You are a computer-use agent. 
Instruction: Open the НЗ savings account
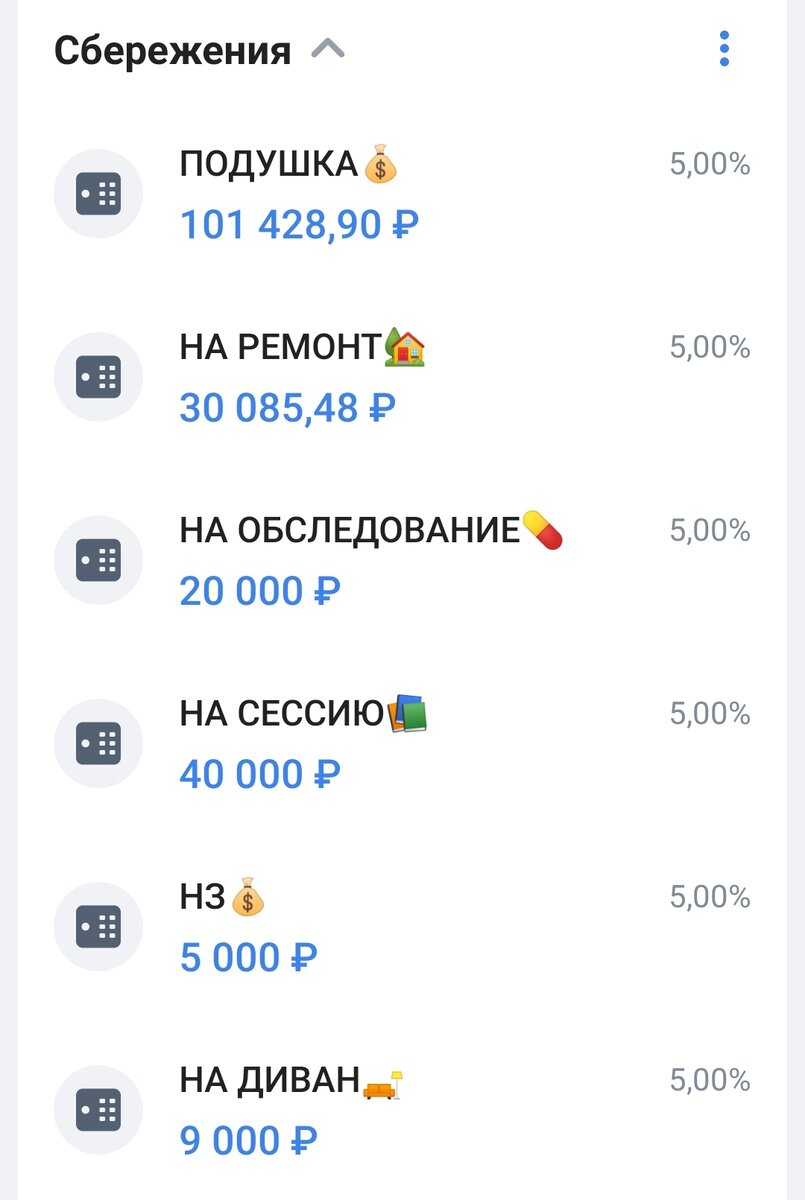(x=250, y=928)
